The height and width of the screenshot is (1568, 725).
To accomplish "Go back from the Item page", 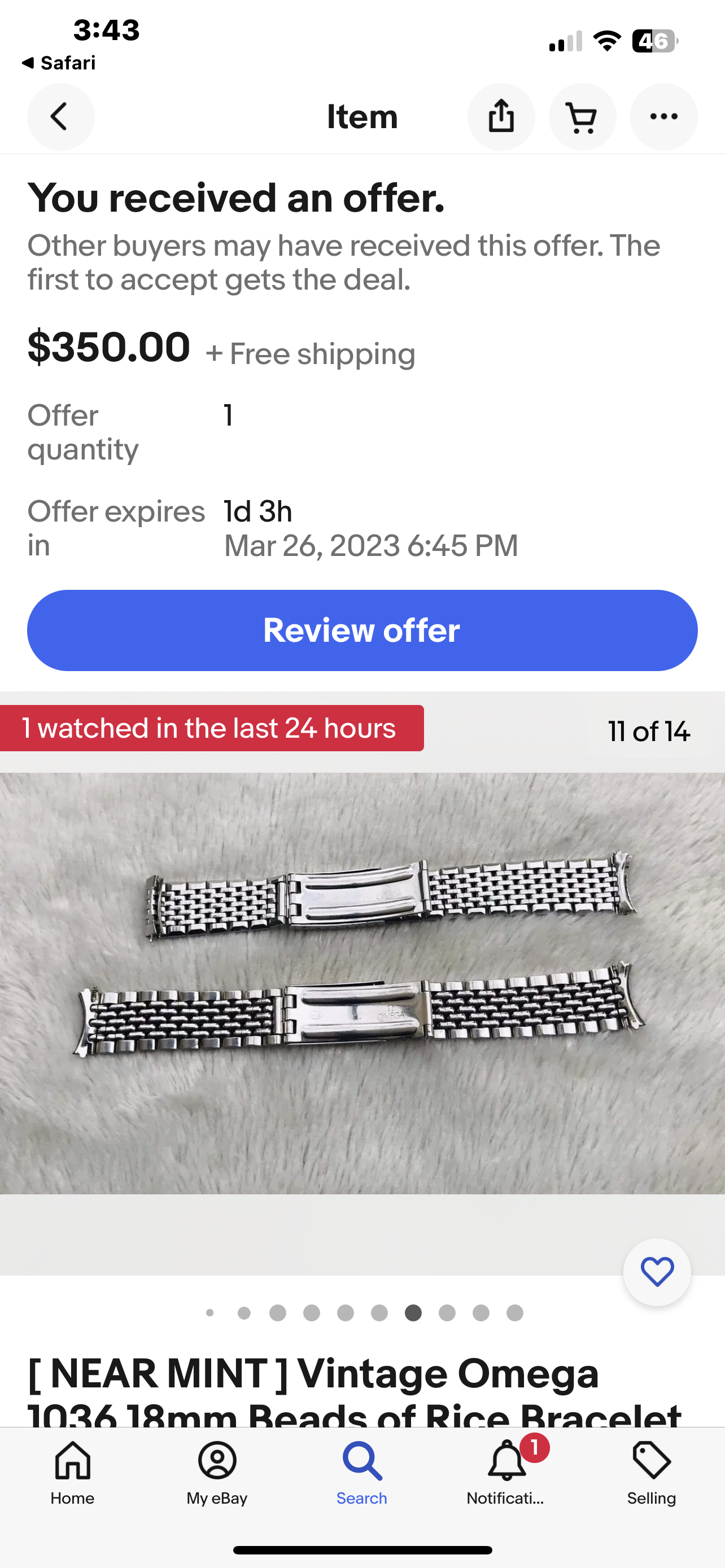I will coord(60,117).
